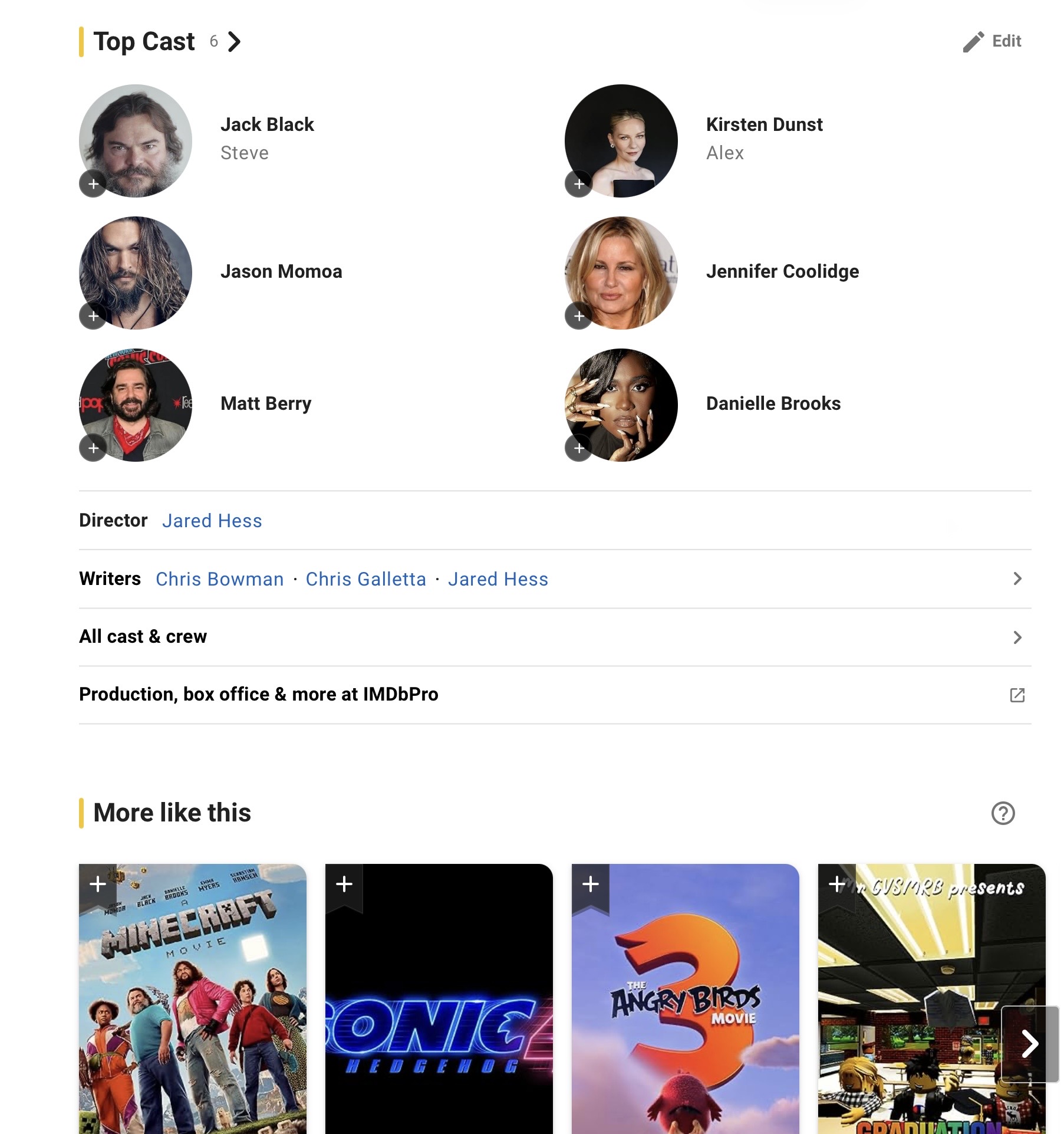Open Production, box office at IMDbPro
1064x1134 pixels.
(555, 695)
